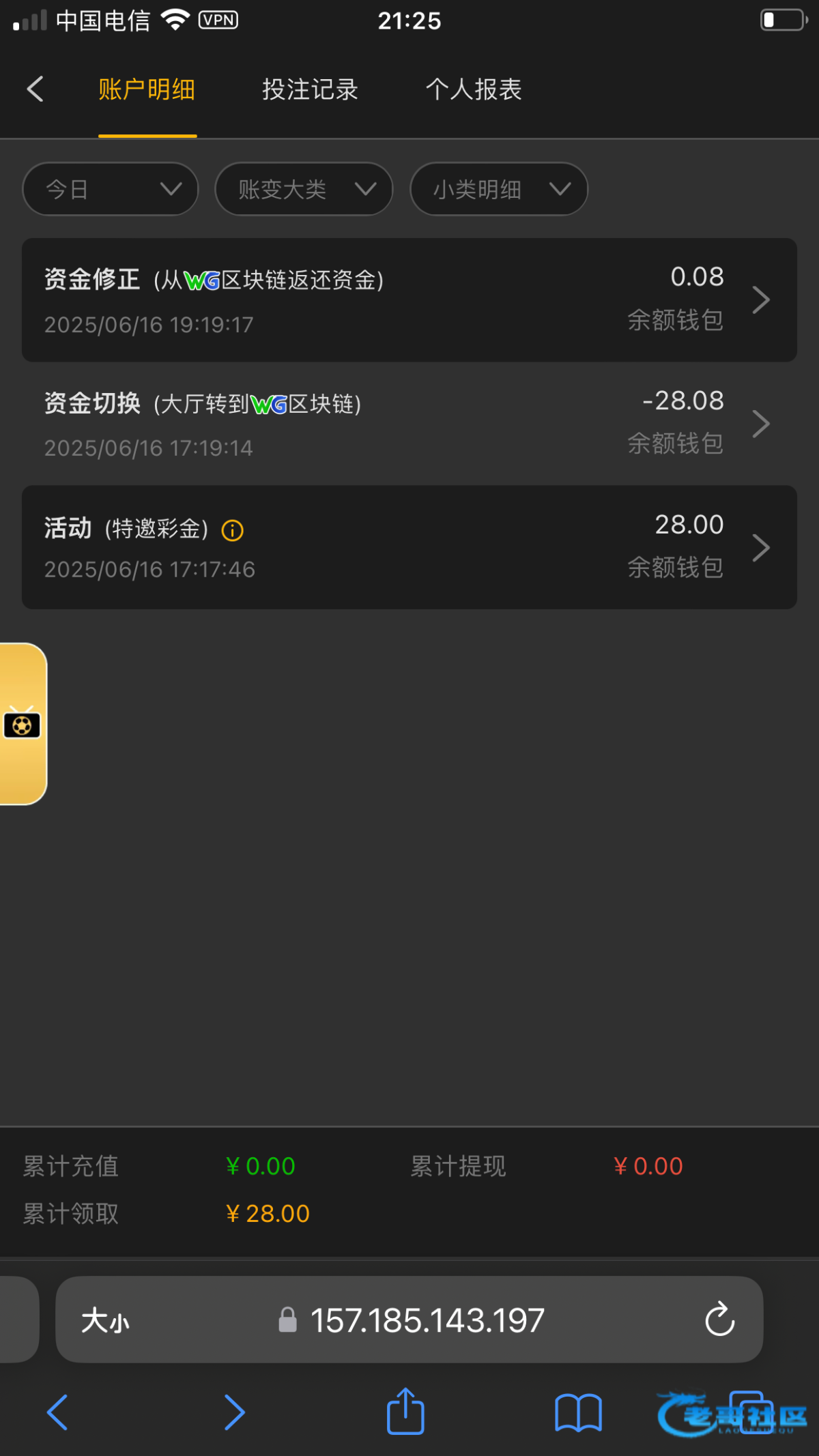Viewport: 819px width, 1456px height.
Task: Switch to the 个人报表 tab
Action: pos(474,89)
